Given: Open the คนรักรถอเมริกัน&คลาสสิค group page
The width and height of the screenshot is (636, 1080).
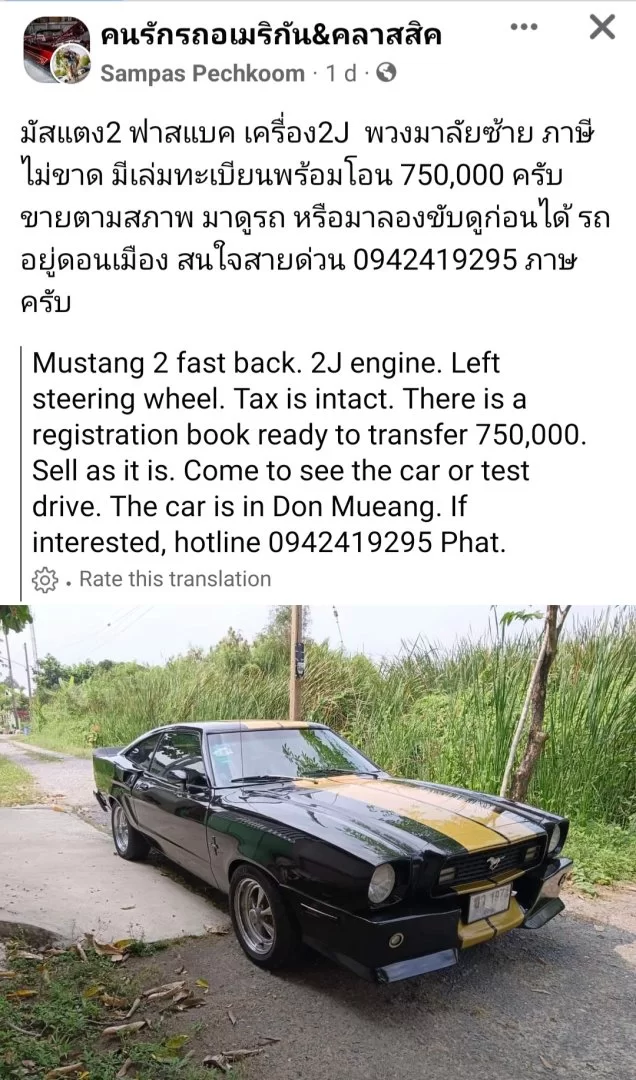Looking at the screenshot, I should [x=271, y=35].
